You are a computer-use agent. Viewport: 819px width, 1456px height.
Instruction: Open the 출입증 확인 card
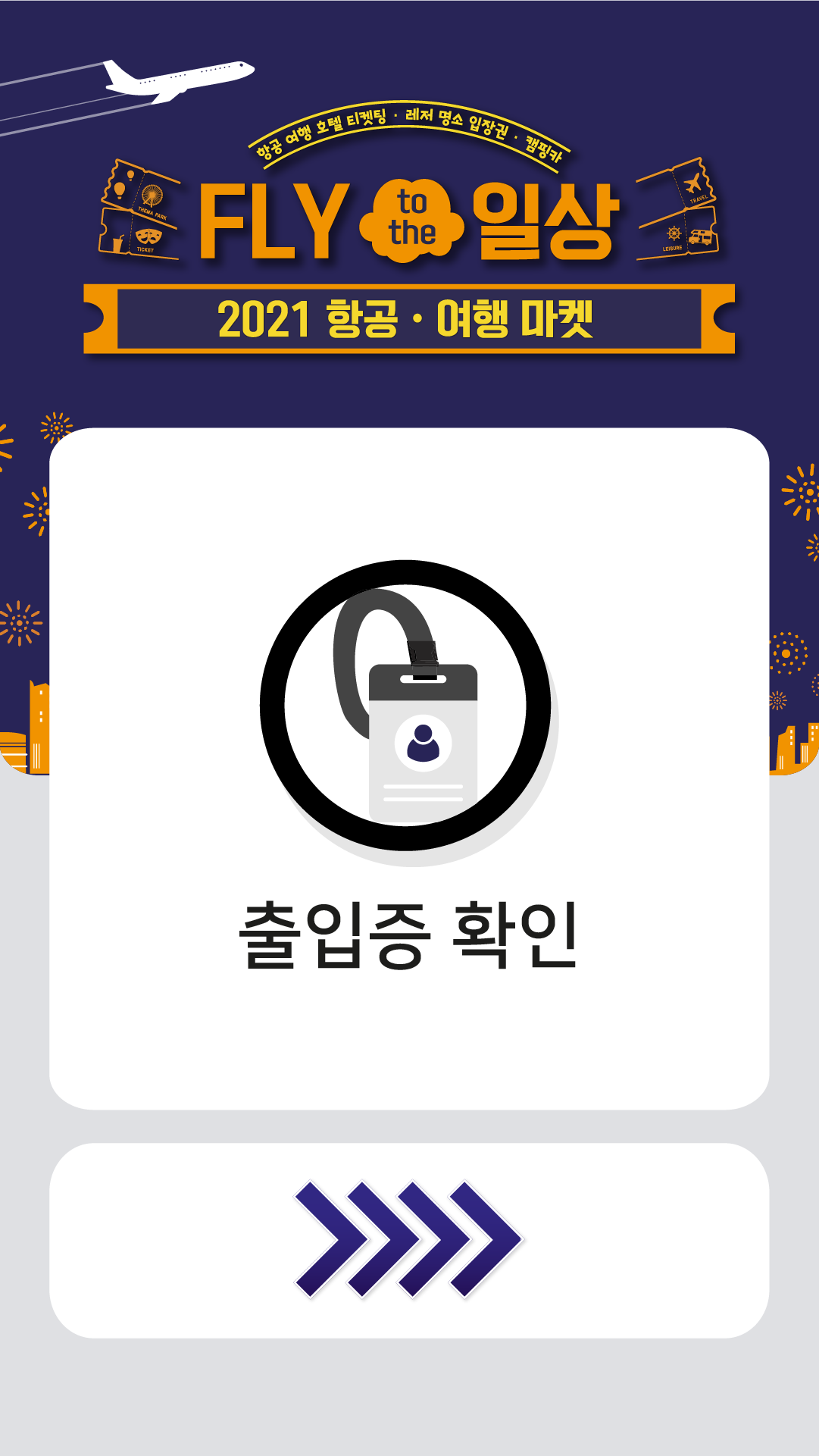[x=409, y=769]
